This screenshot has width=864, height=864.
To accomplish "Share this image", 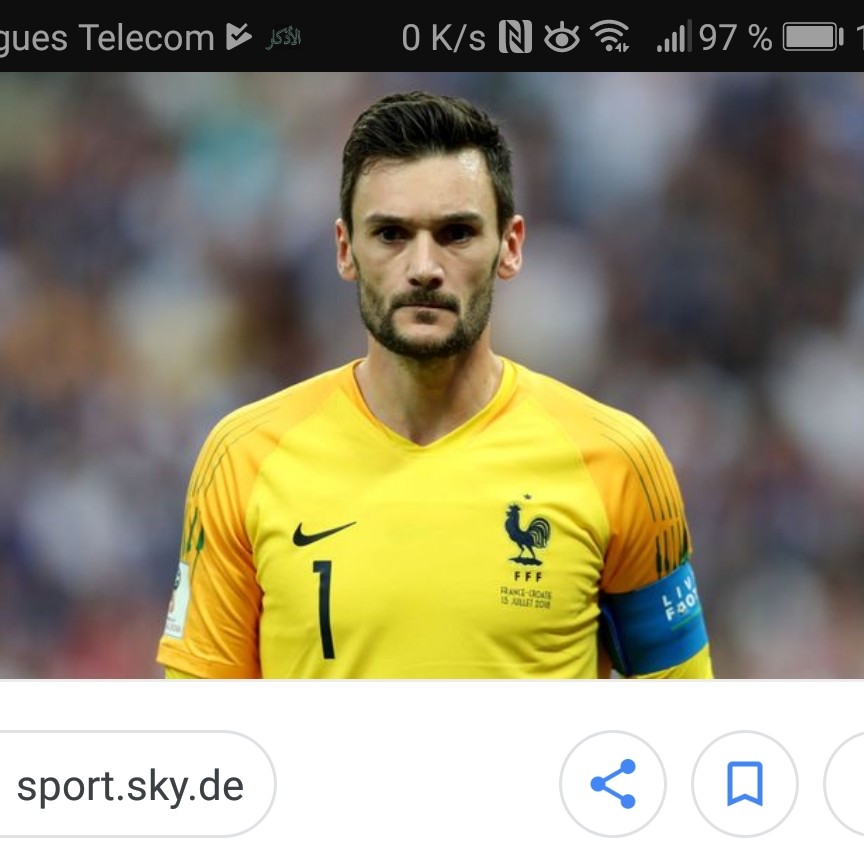I will pos(613,784).
